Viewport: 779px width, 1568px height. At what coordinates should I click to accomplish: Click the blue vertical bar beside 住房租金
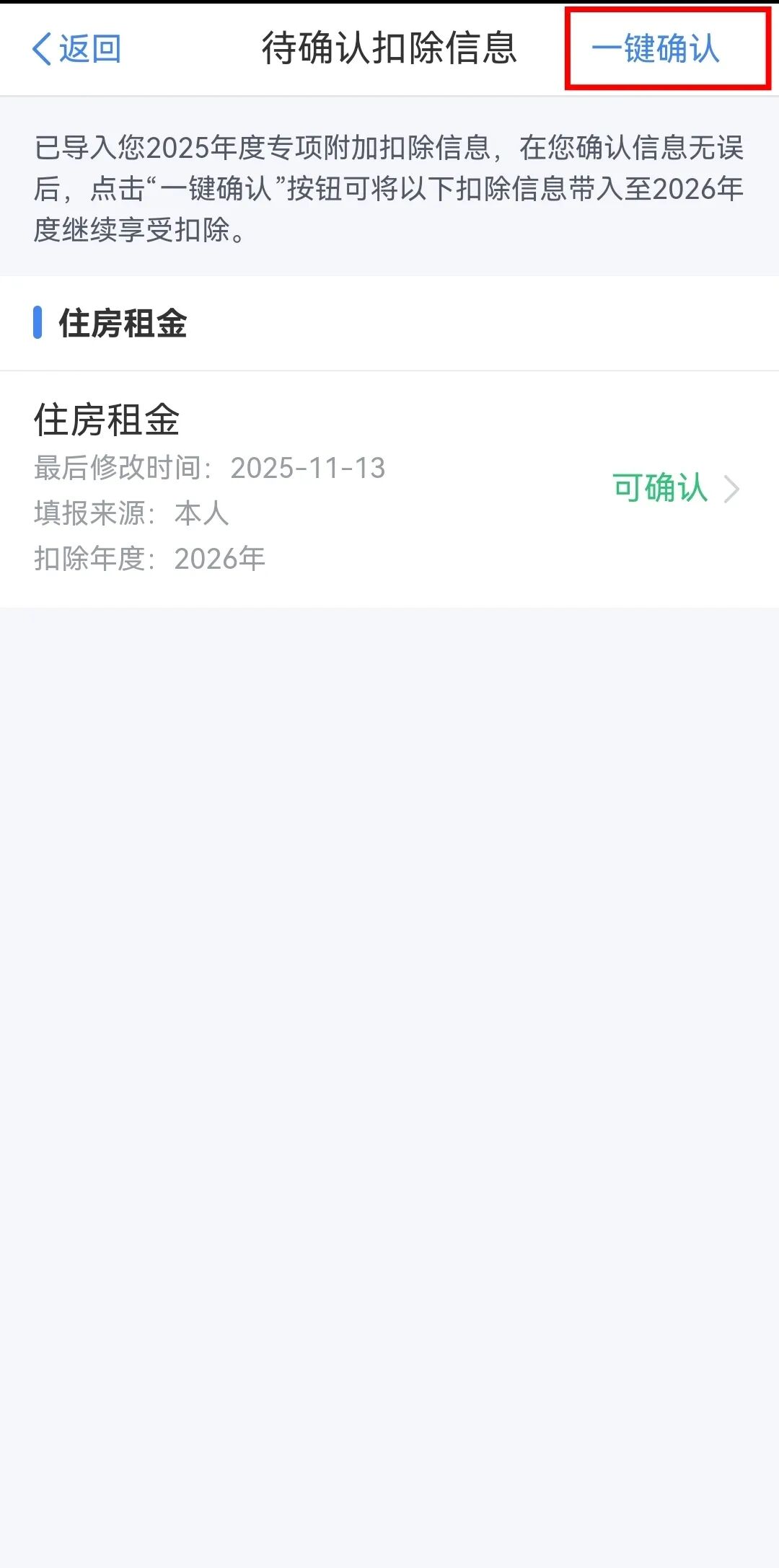click(x=37, y=322)
